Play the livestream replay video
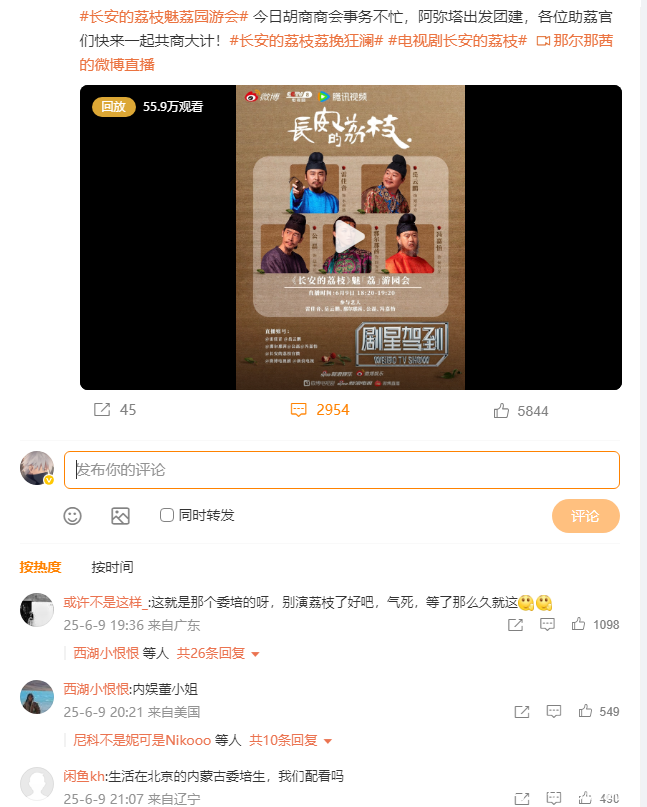 pyautogui.click(x=350, y=237)
